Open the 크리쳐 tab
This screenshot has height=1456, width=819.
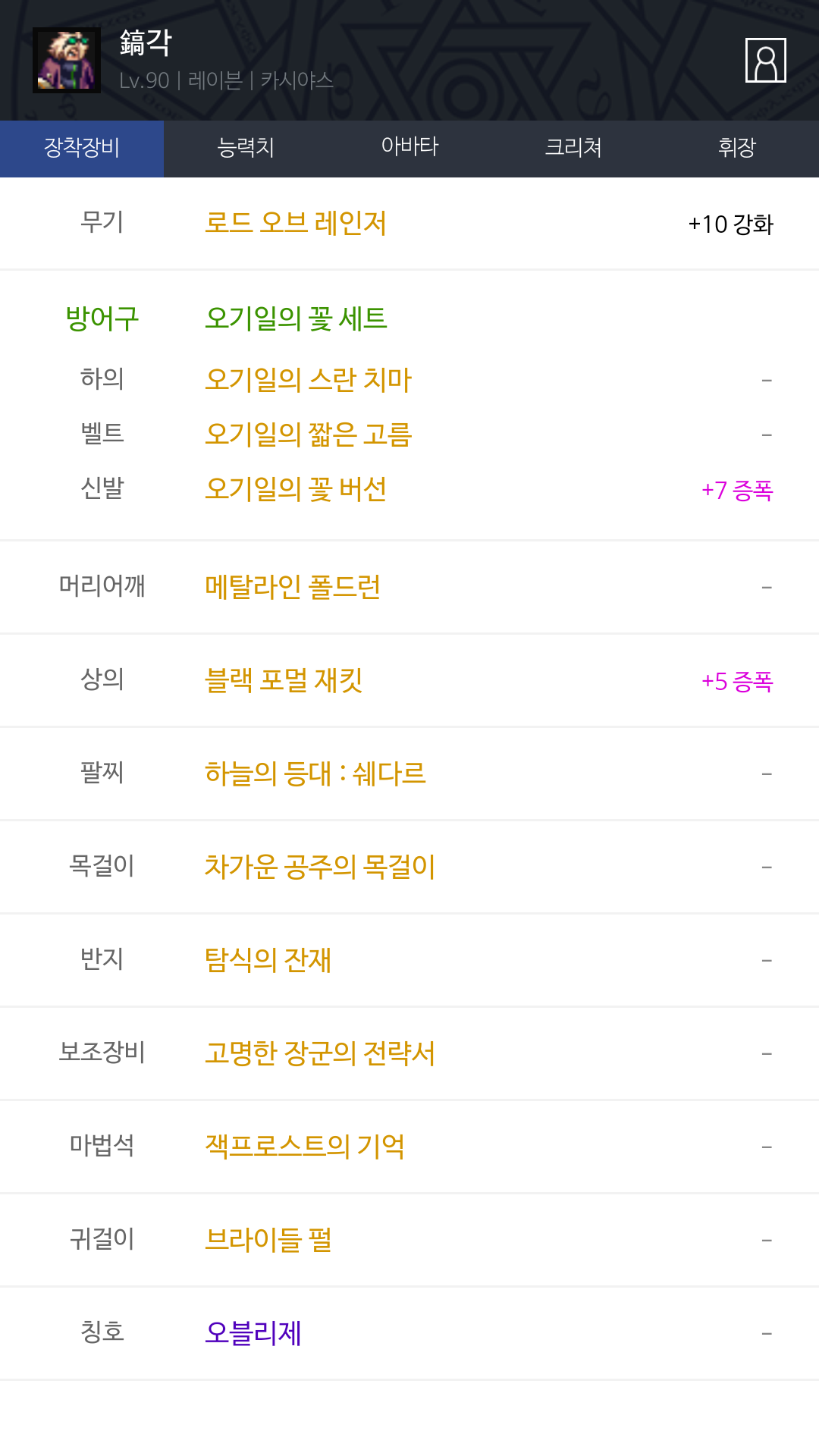[573, 147]
